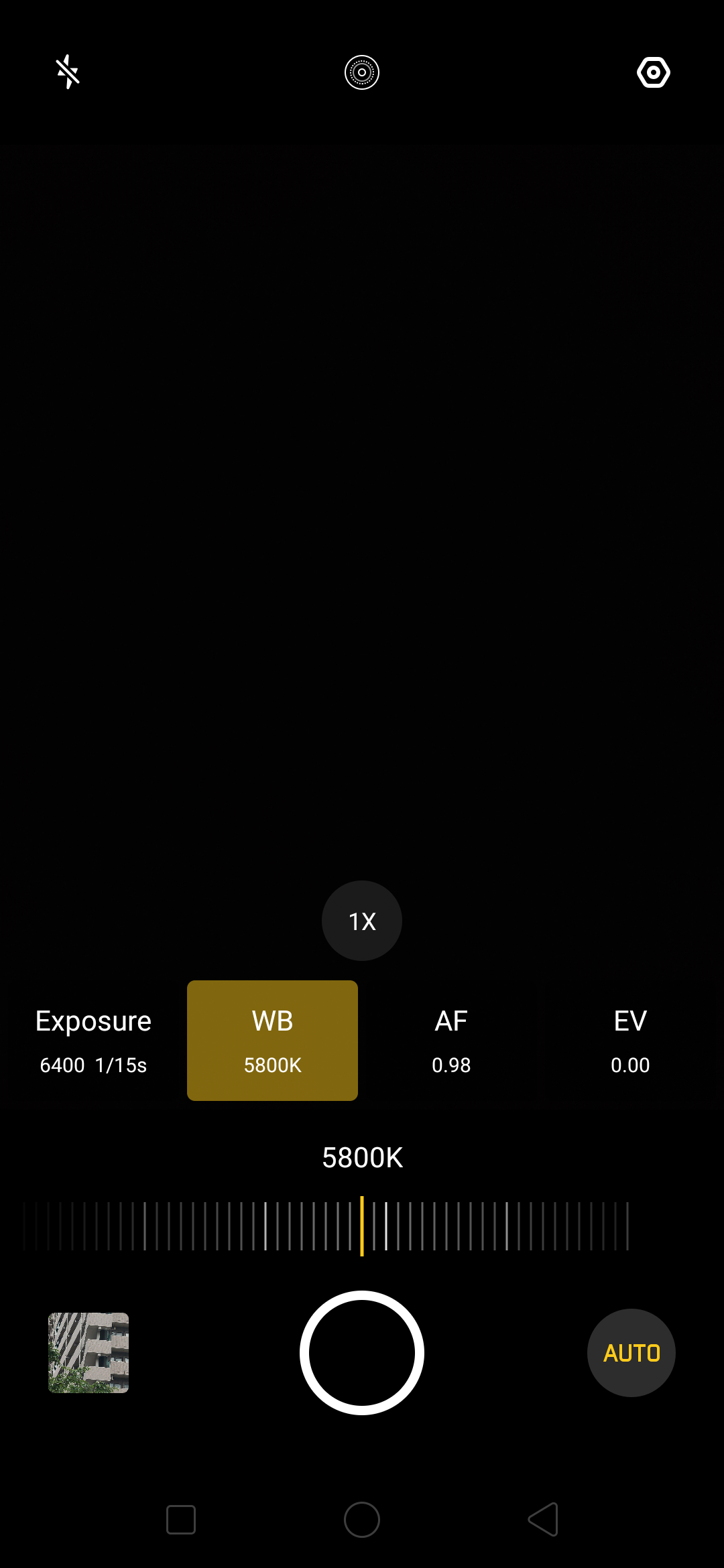The height and width of the screenshot is (1568, 724).
Task: Select the Exposure parameter
Action: pos(93,1041)
